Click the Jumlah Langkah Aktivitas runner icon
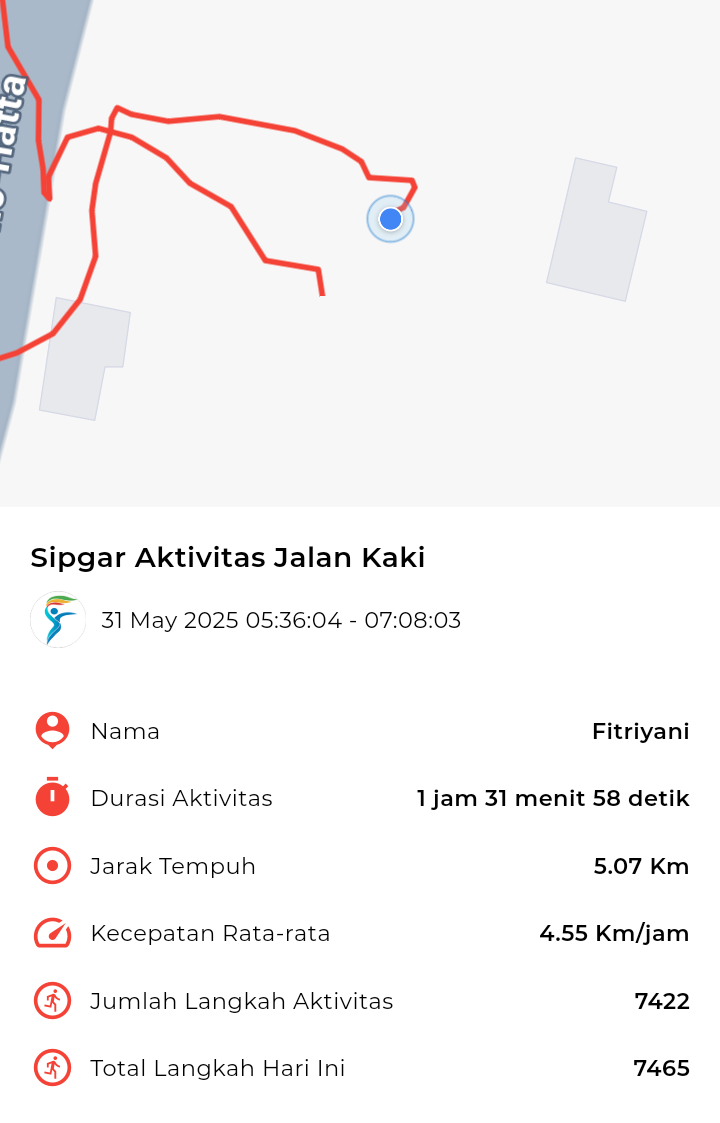Image resolution: width=720 pixels, height=1123 pixels. pyautogui.click(x=51, y=1000)
